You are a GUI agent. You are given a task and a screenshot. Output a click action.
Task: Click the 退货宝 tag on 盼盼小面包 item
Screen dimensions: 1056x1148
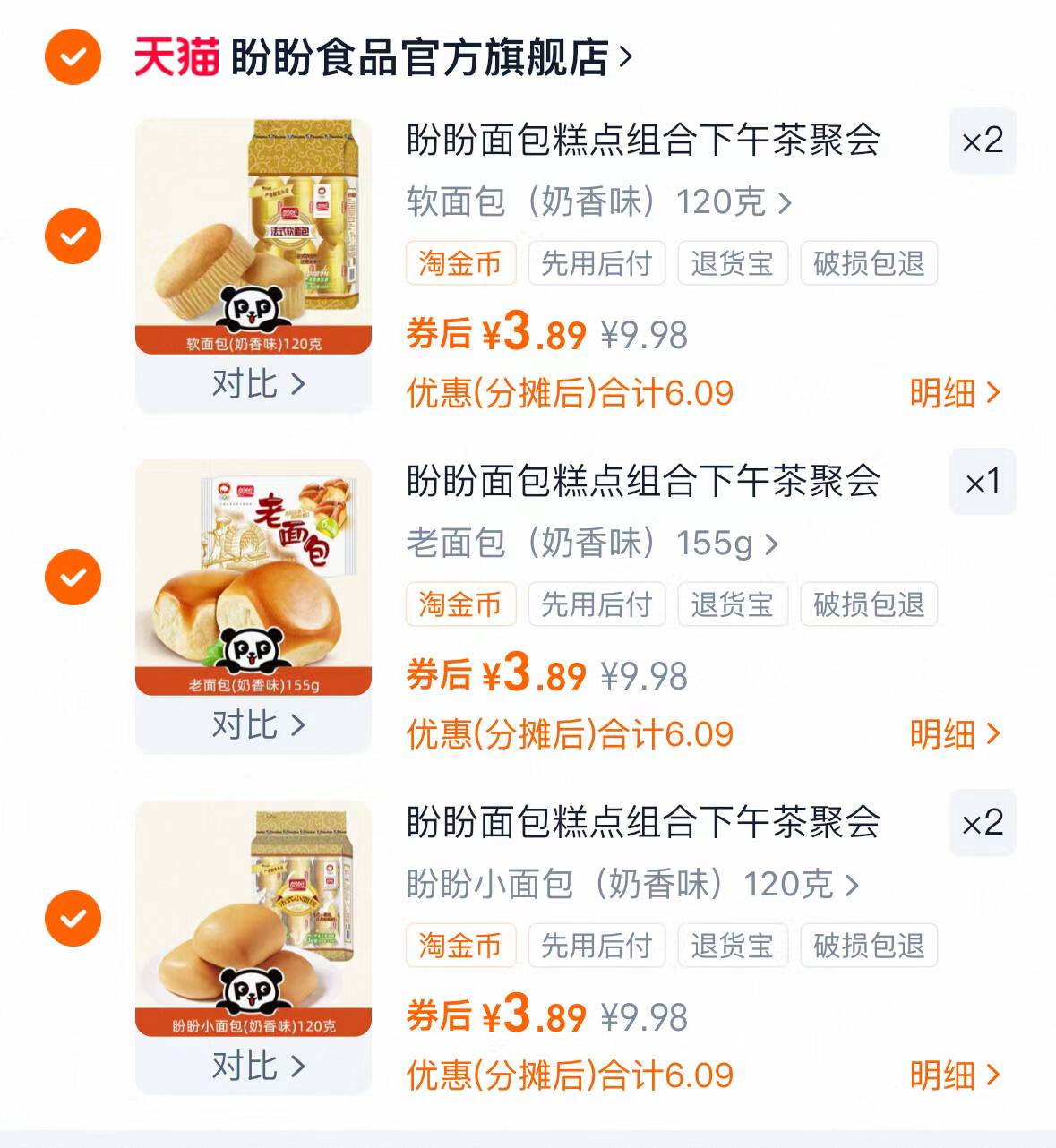[x=733, y=945]
